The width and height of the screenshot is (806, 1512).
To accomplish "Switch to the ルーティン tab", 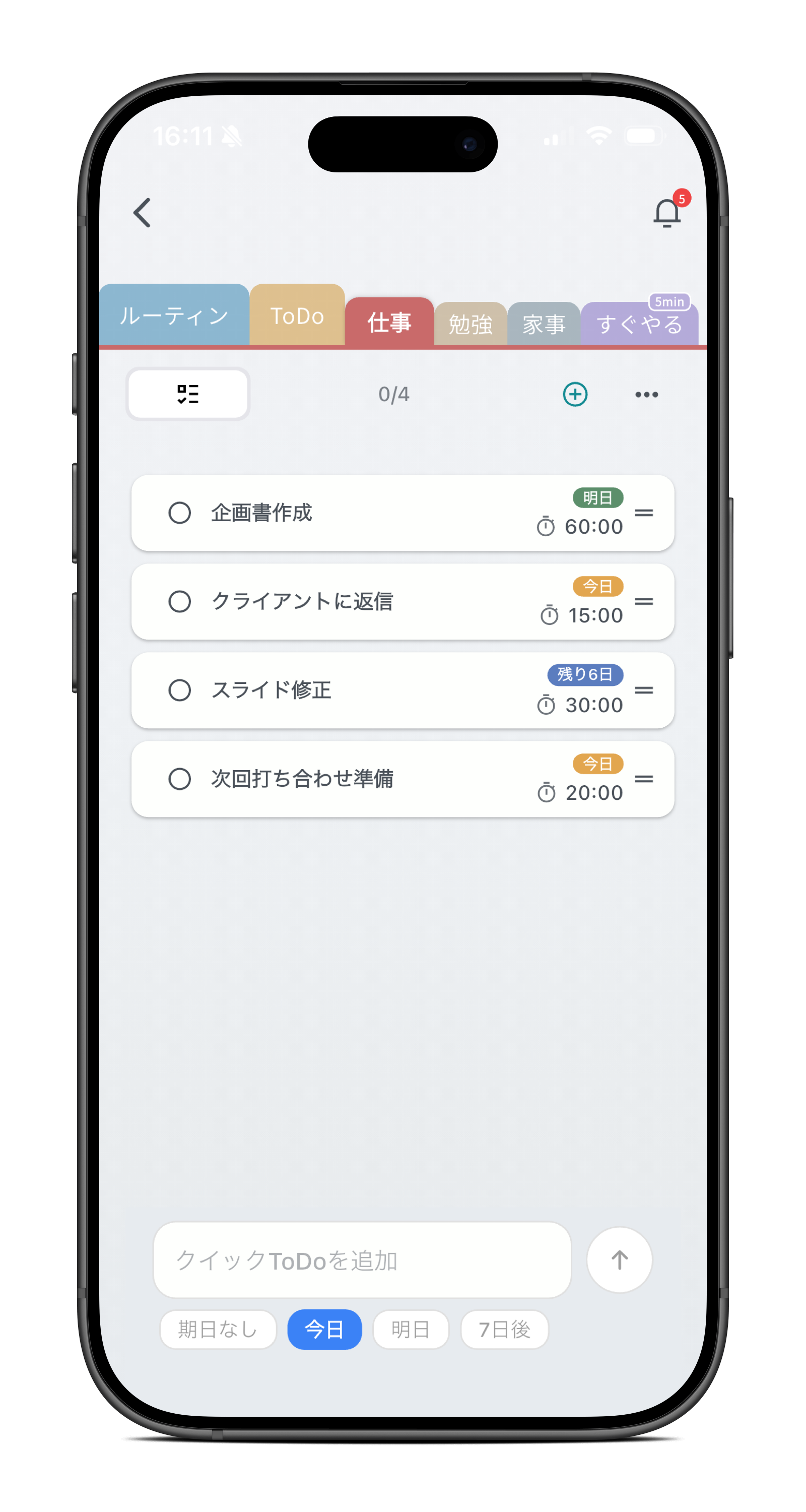I will click(174, 316).
